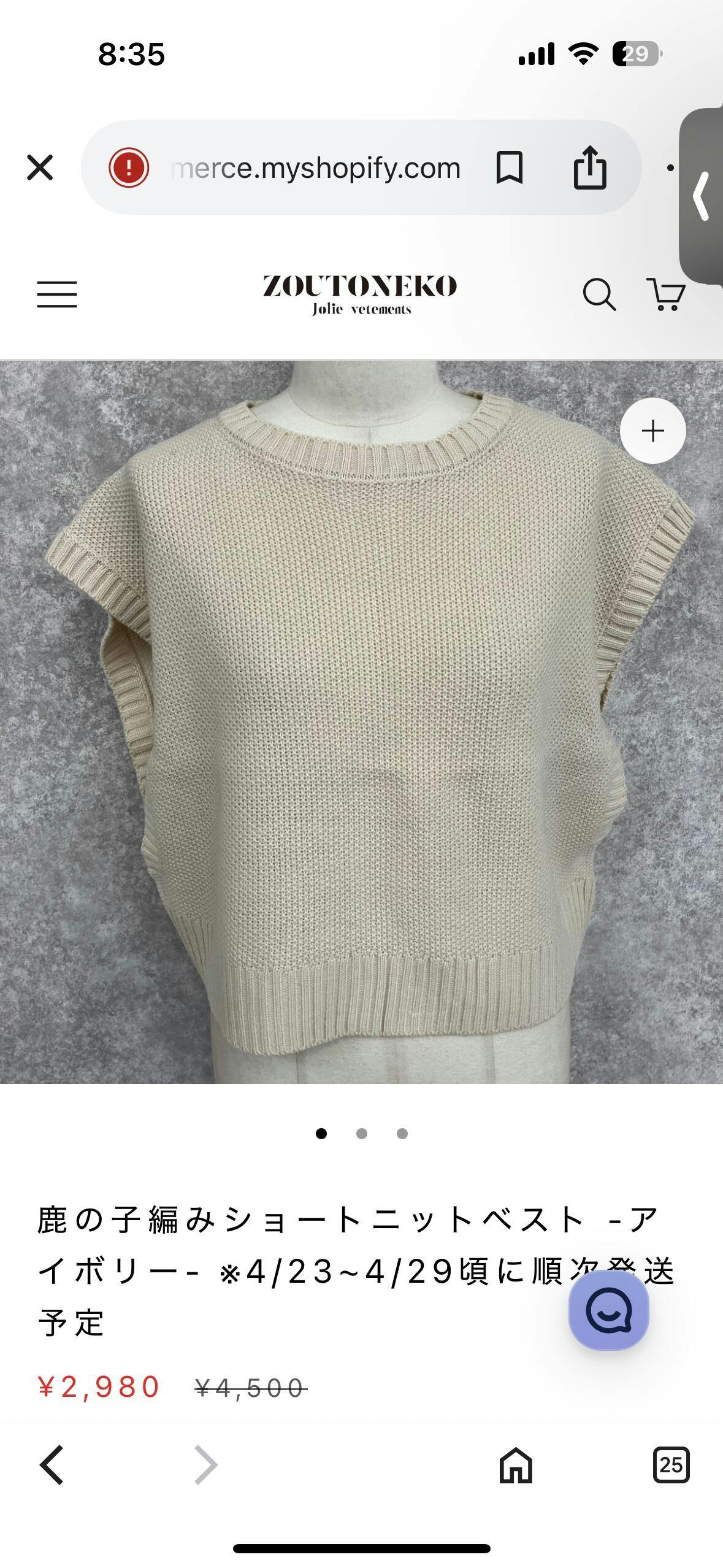723x1568 pixels.
Task: View the shopping cart
Action: pos(665,295)
